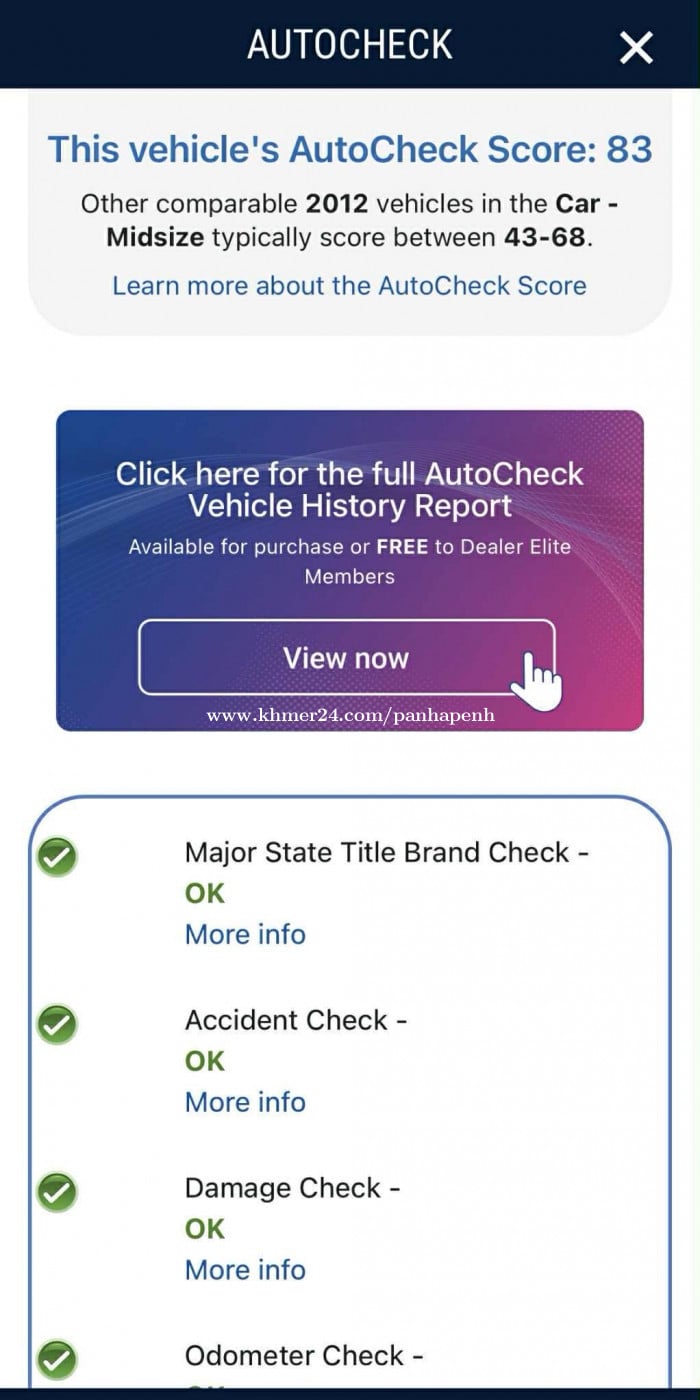Open More info under Accident Check

click(x=245, y=1102)
